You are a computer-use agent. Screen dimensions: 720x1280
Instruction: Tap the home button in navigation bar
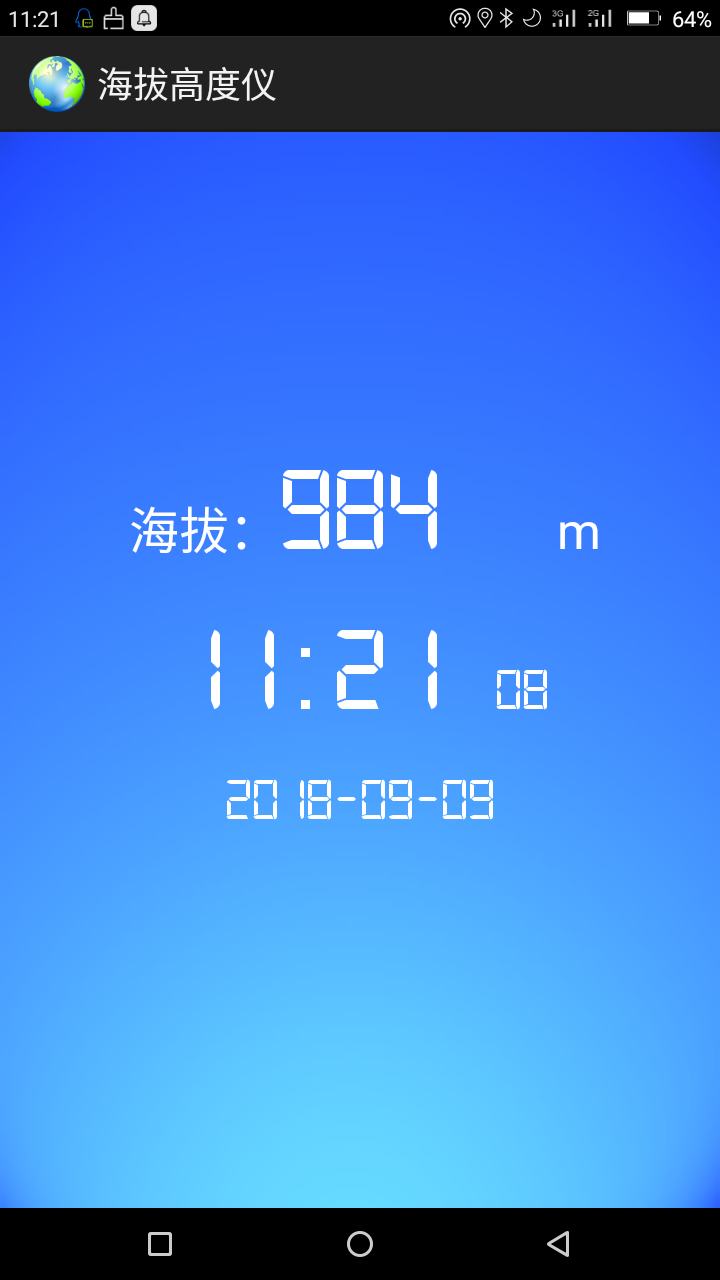click(360, 1243)
